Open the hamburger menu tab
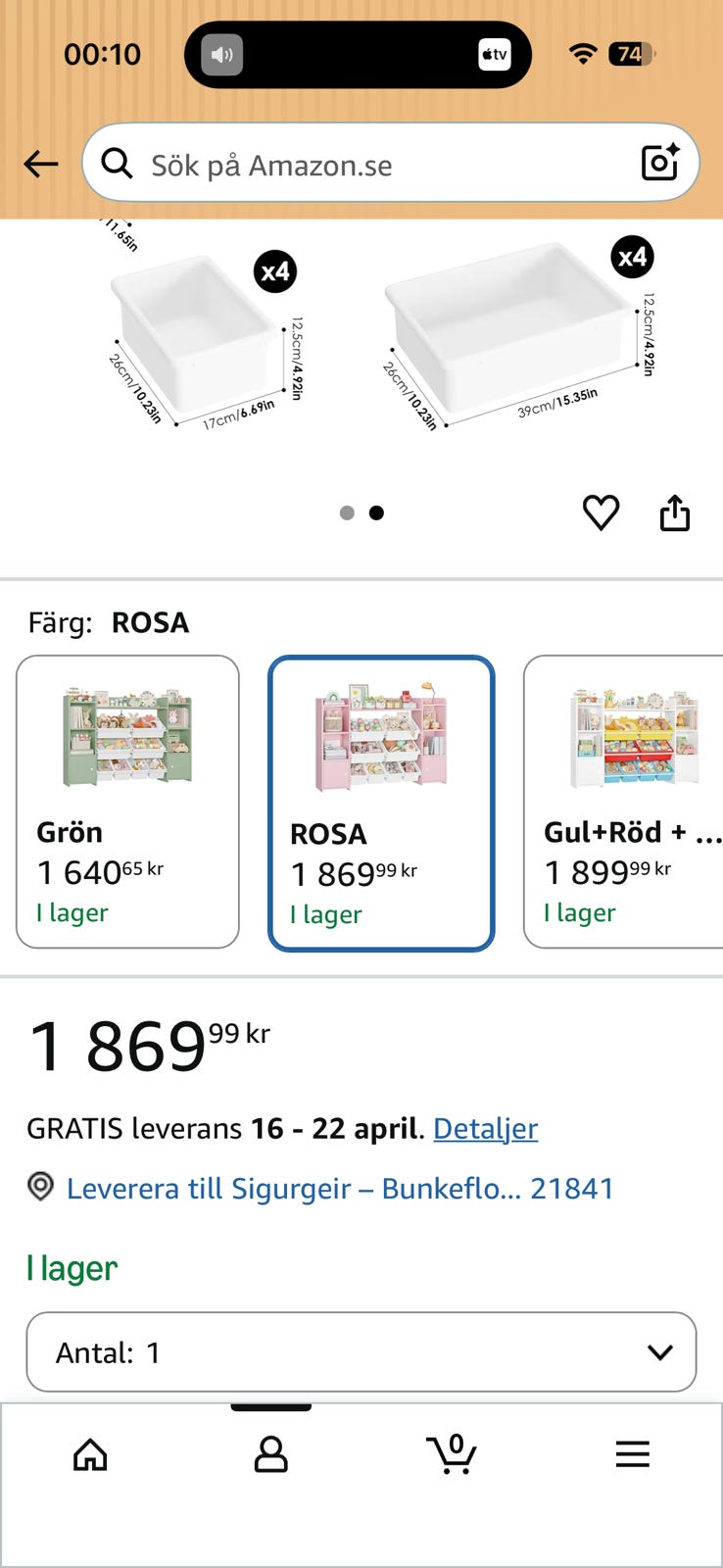The width and height of the screenshot is (723, 1568). tap(632, 1454)
